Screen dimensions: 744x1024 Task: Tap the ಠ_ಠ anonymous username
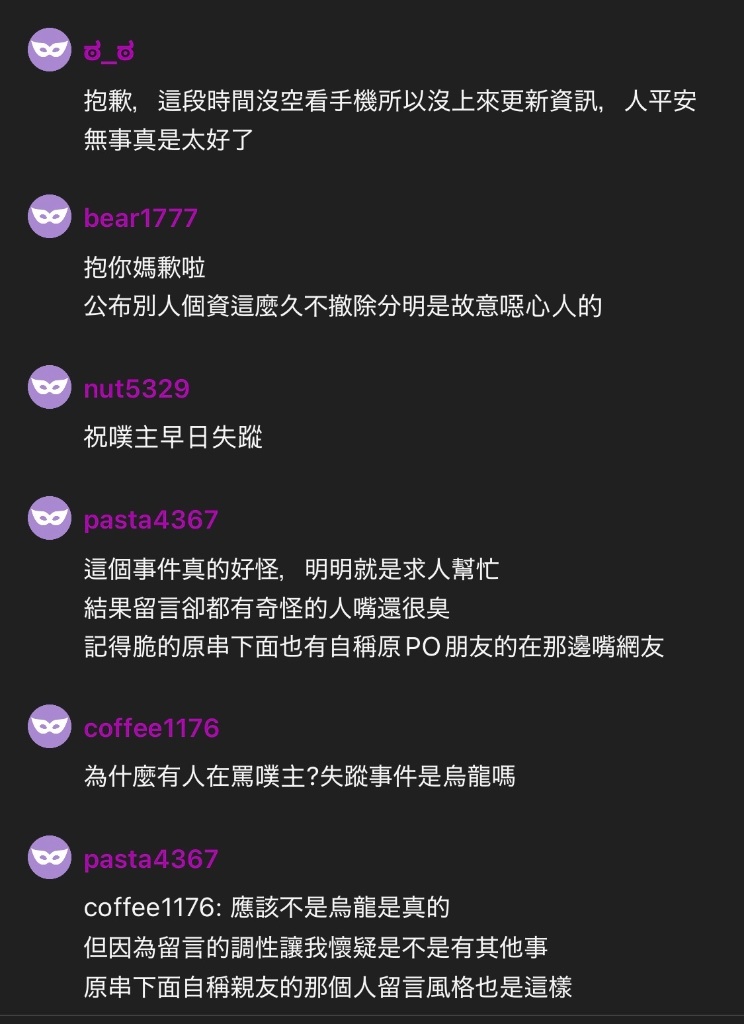(x=109, y=51)
